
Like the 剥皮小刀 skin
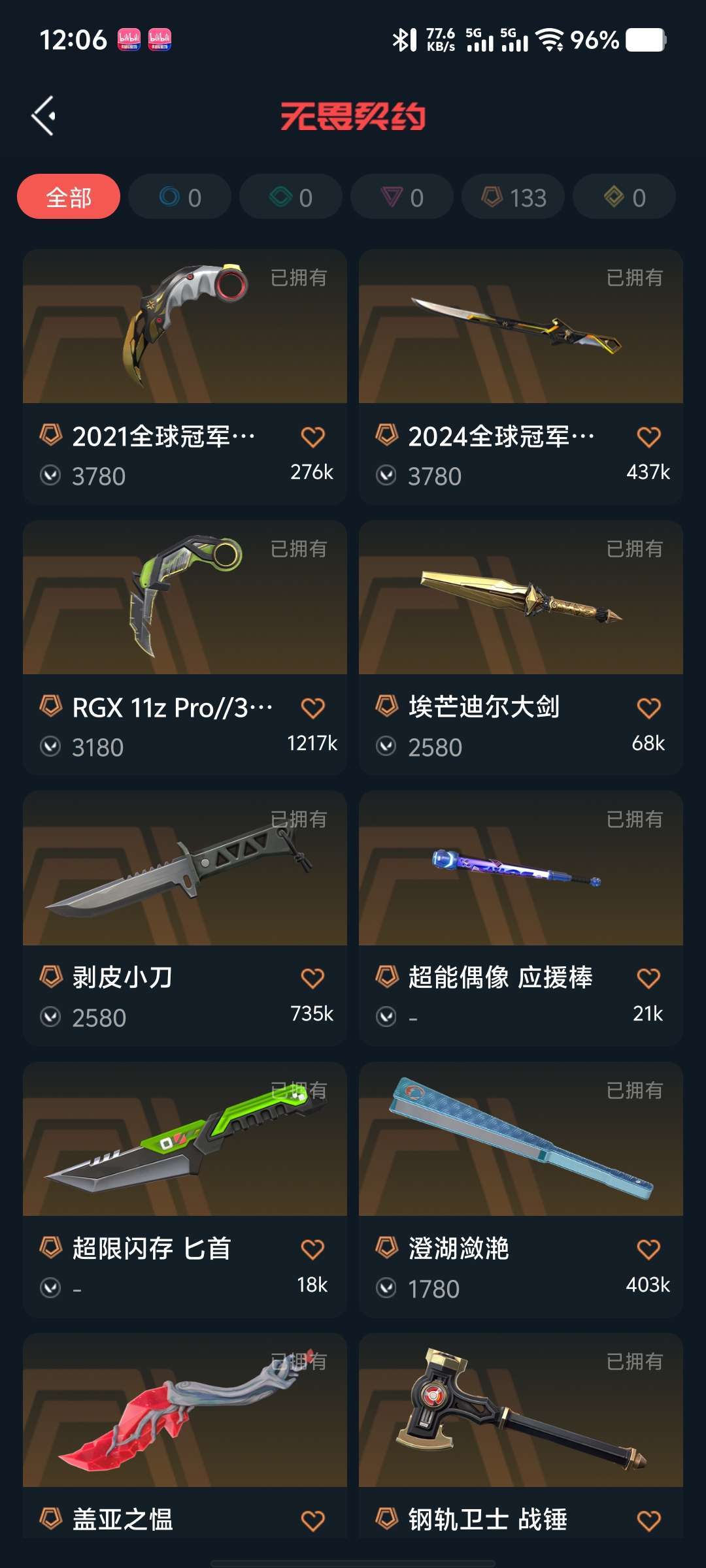coord(312,978)
